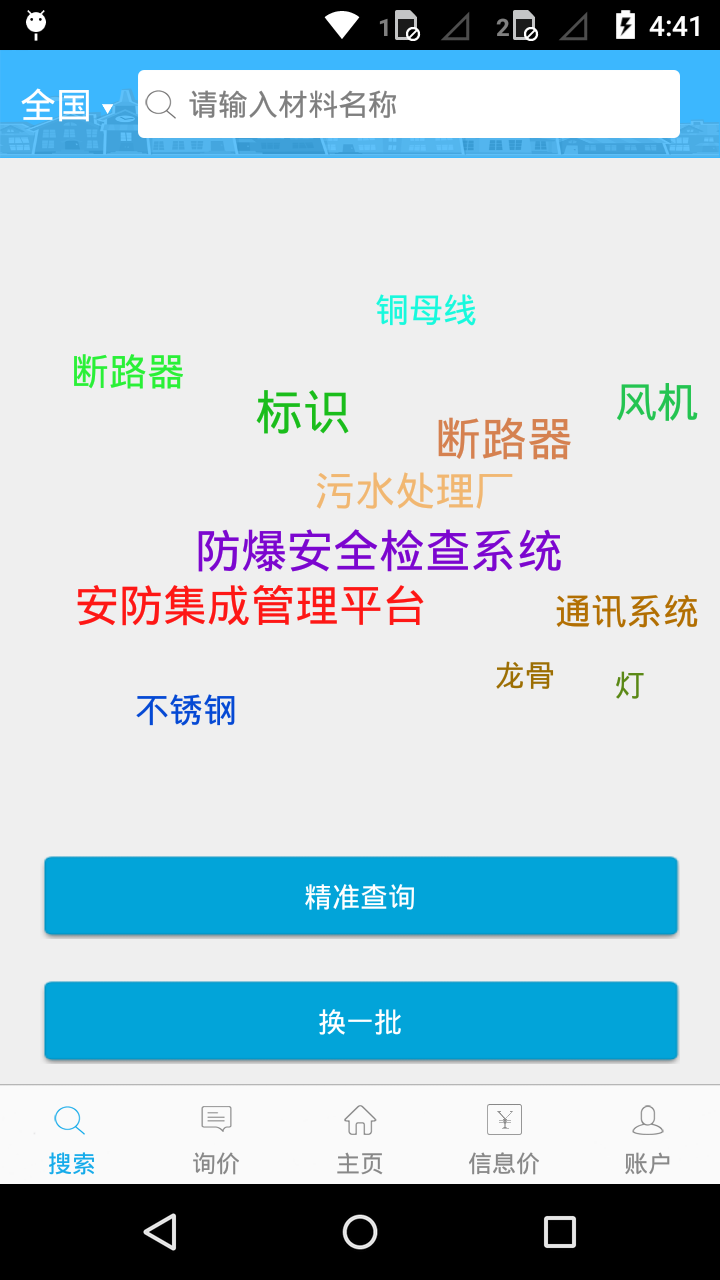Screen dimensions: 720x1280
Task: Tap the system back button
Action: [x=161, y=1232]
